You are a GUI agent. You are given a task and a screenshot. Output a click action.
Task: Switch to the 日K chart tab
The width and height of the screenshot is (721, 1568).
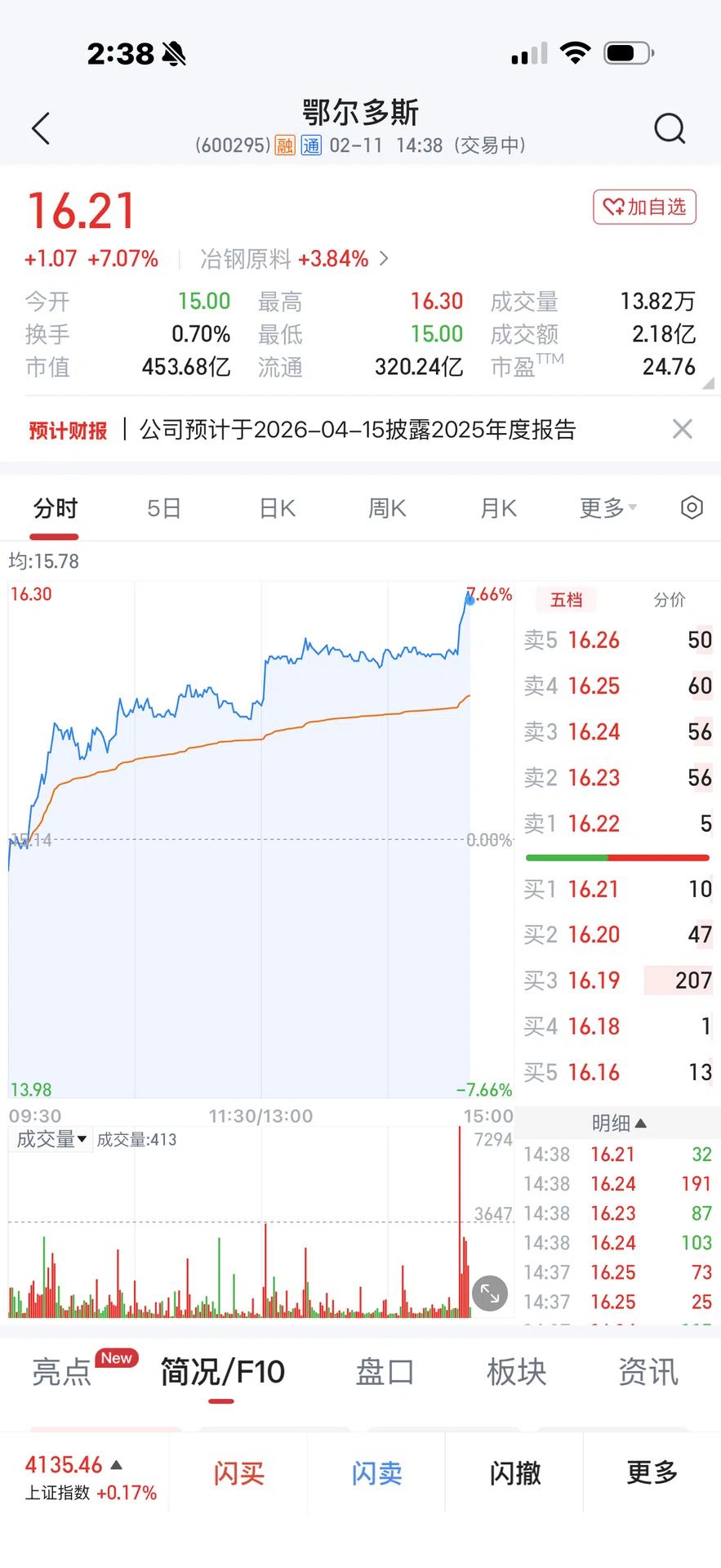[x=277, y=508]
